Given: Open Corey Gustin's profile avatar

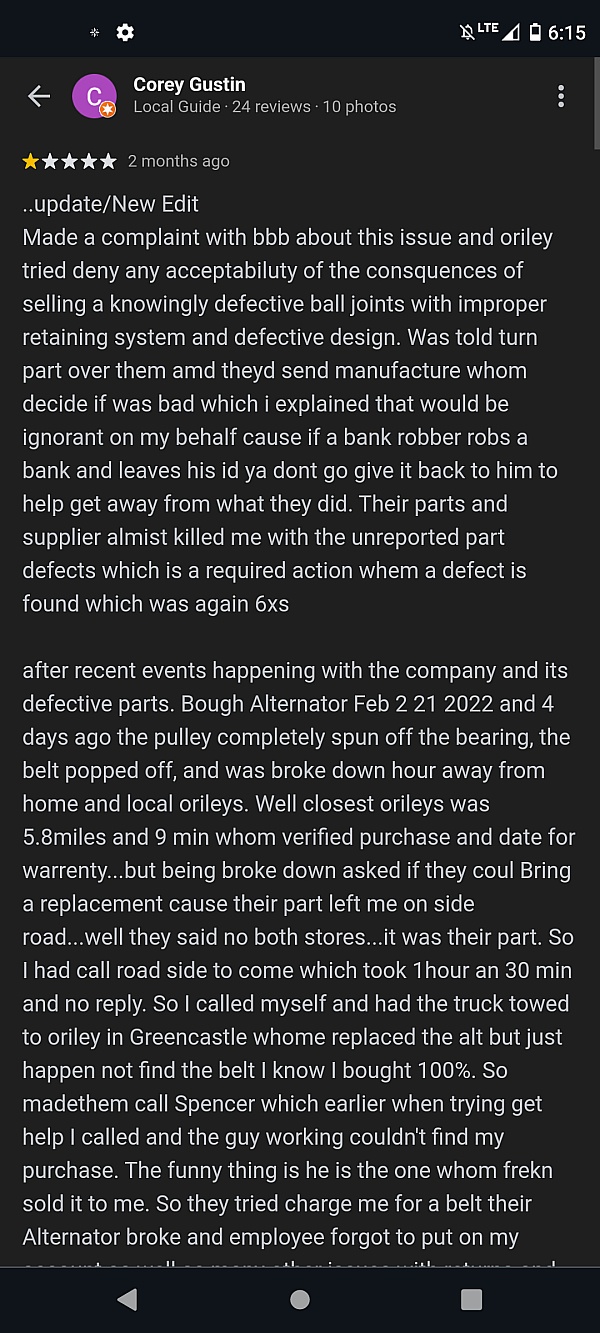Looking at the screenshot, I should [x=94, y=96].
